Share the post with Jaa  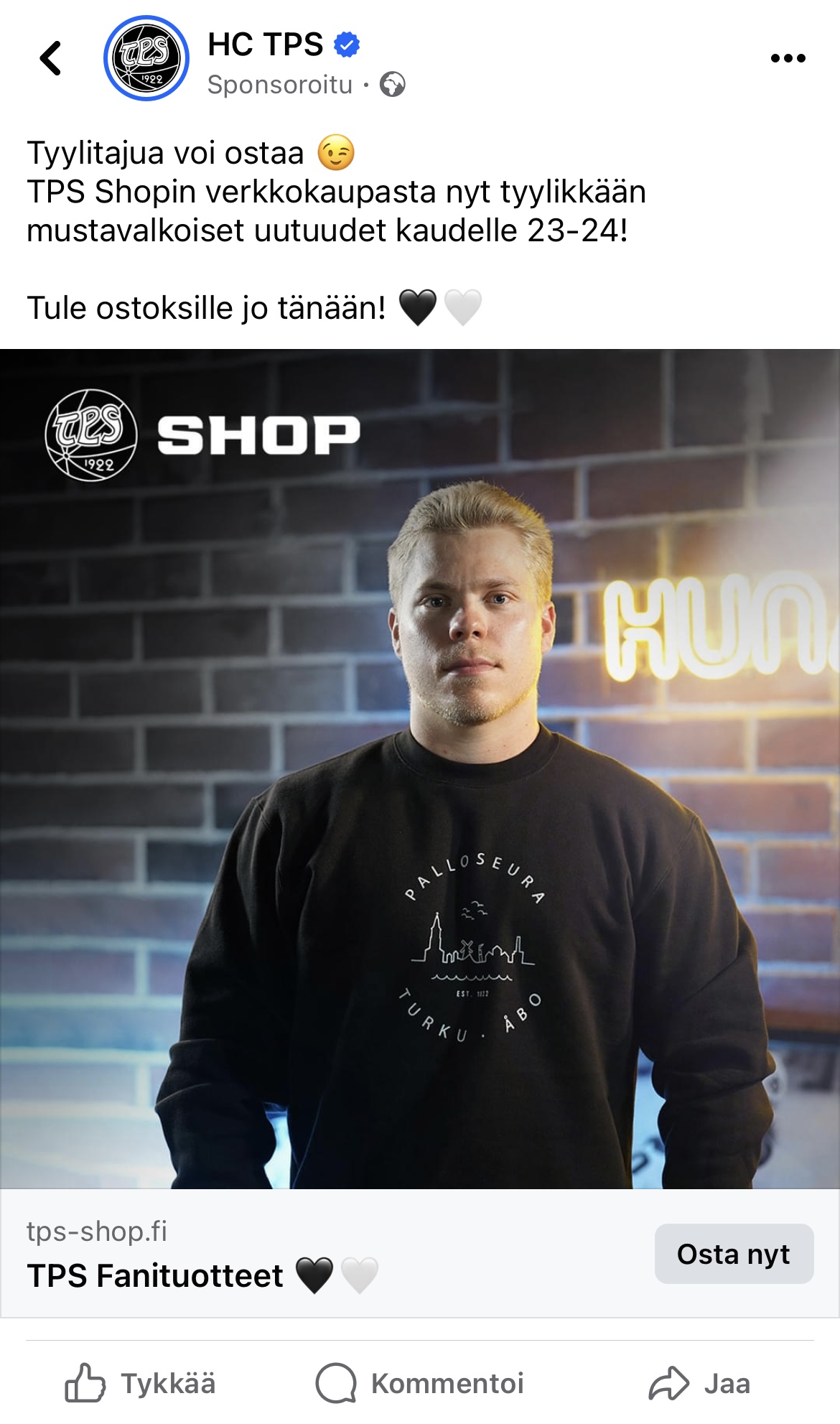699,1383
